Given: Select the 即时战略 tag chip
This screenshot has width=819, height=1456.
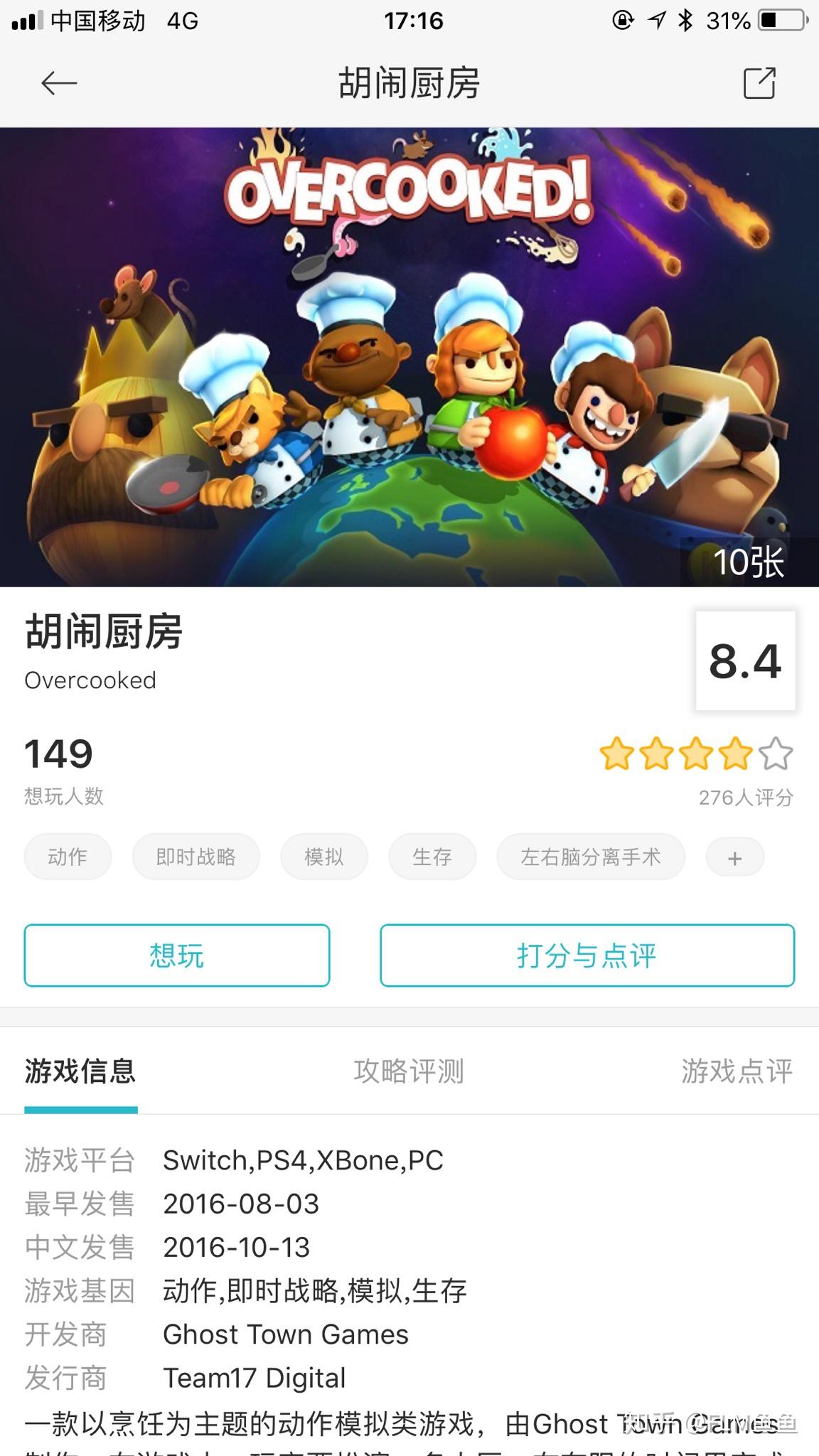Looking at the screenshot, I should [x=196, y=857].
